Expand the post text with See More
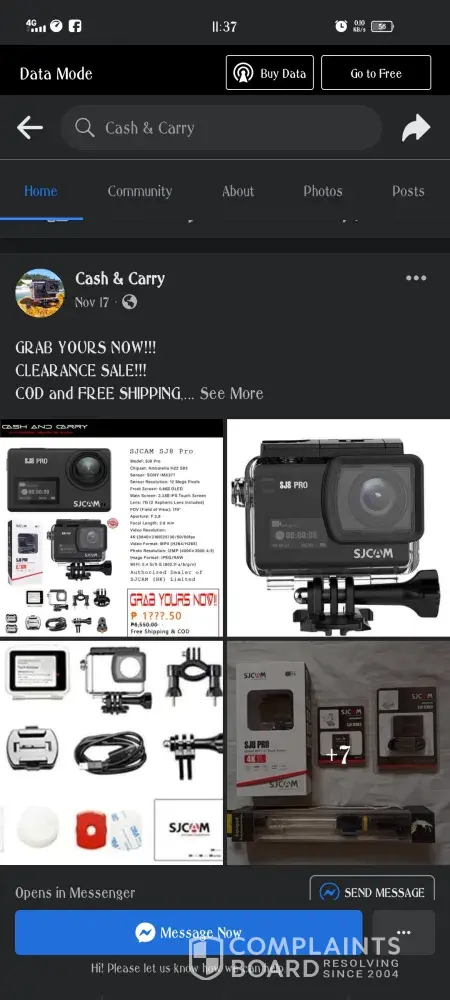 point(231,393)
